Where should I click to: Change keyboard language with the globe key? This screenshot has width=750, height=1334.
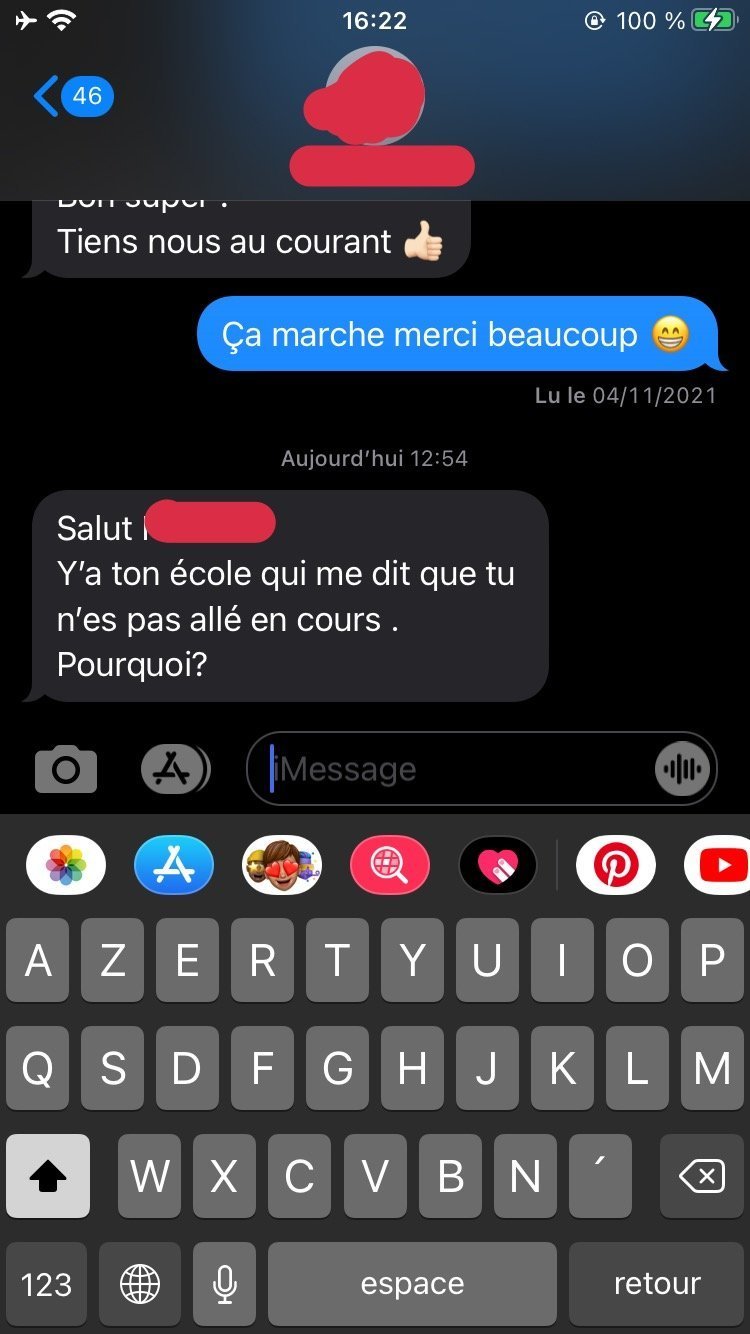(x=140, y=1284)
